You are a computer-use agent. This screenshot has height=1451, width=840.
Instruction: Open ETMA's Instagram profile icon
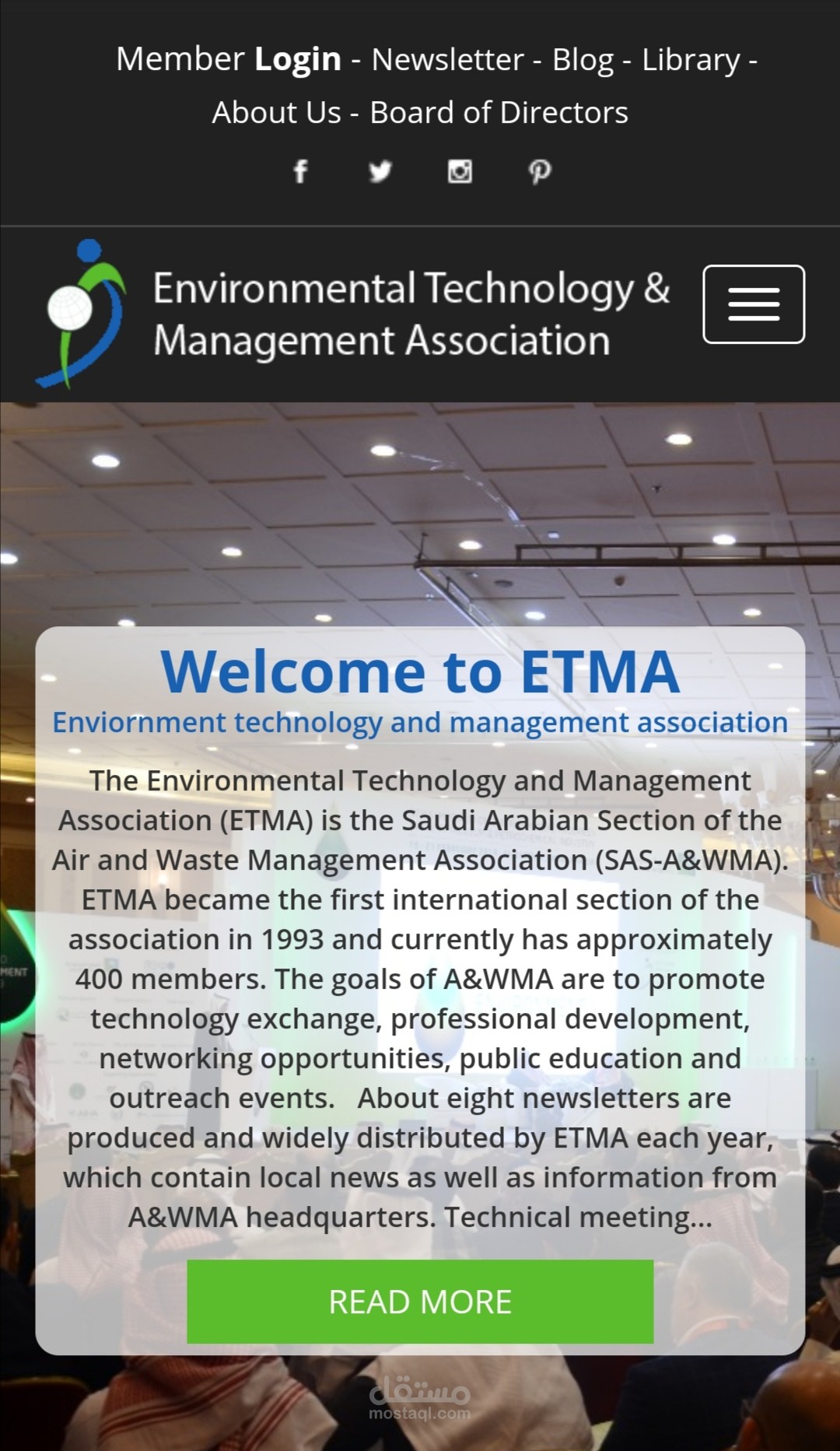[x=460, y=170]
